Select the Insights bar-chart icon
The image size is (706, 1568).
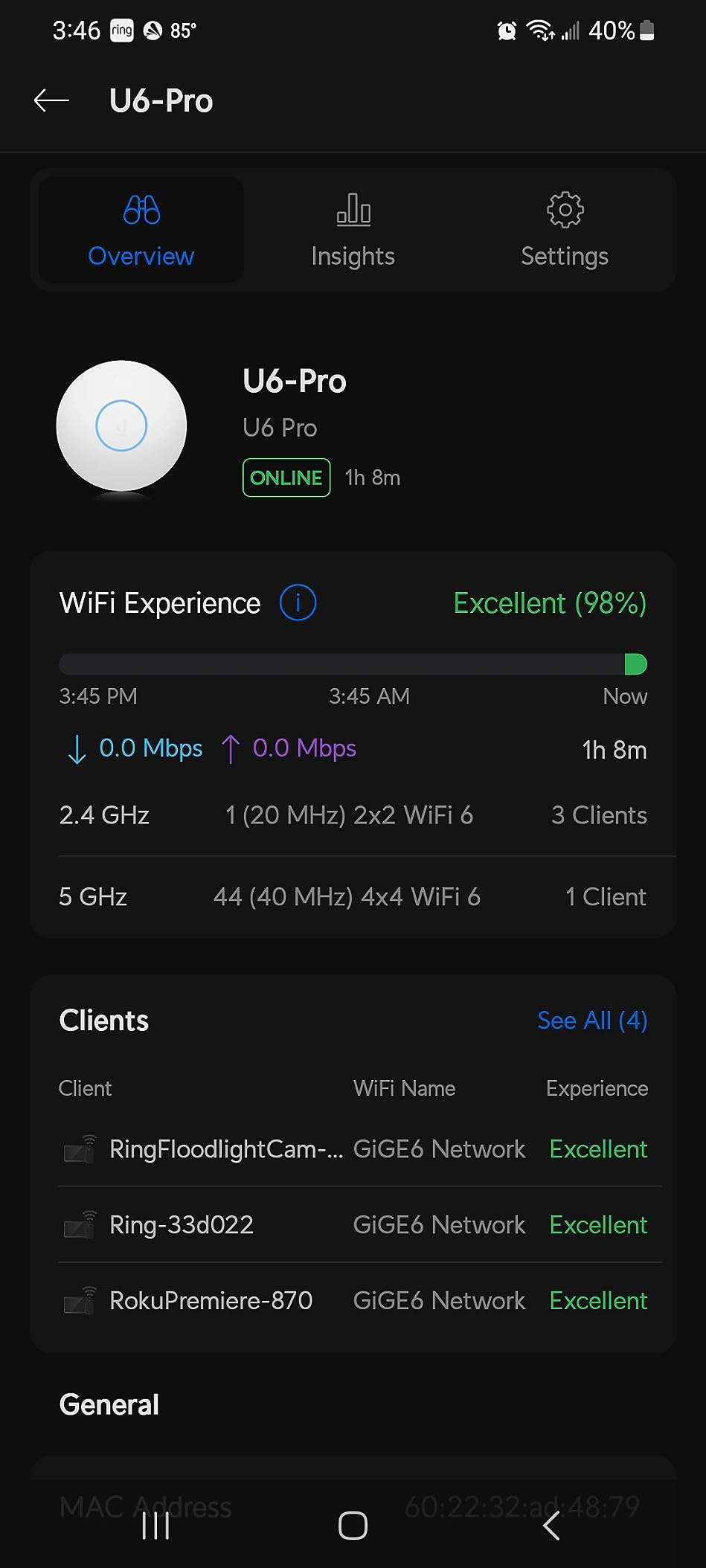(x=352, y=211)
